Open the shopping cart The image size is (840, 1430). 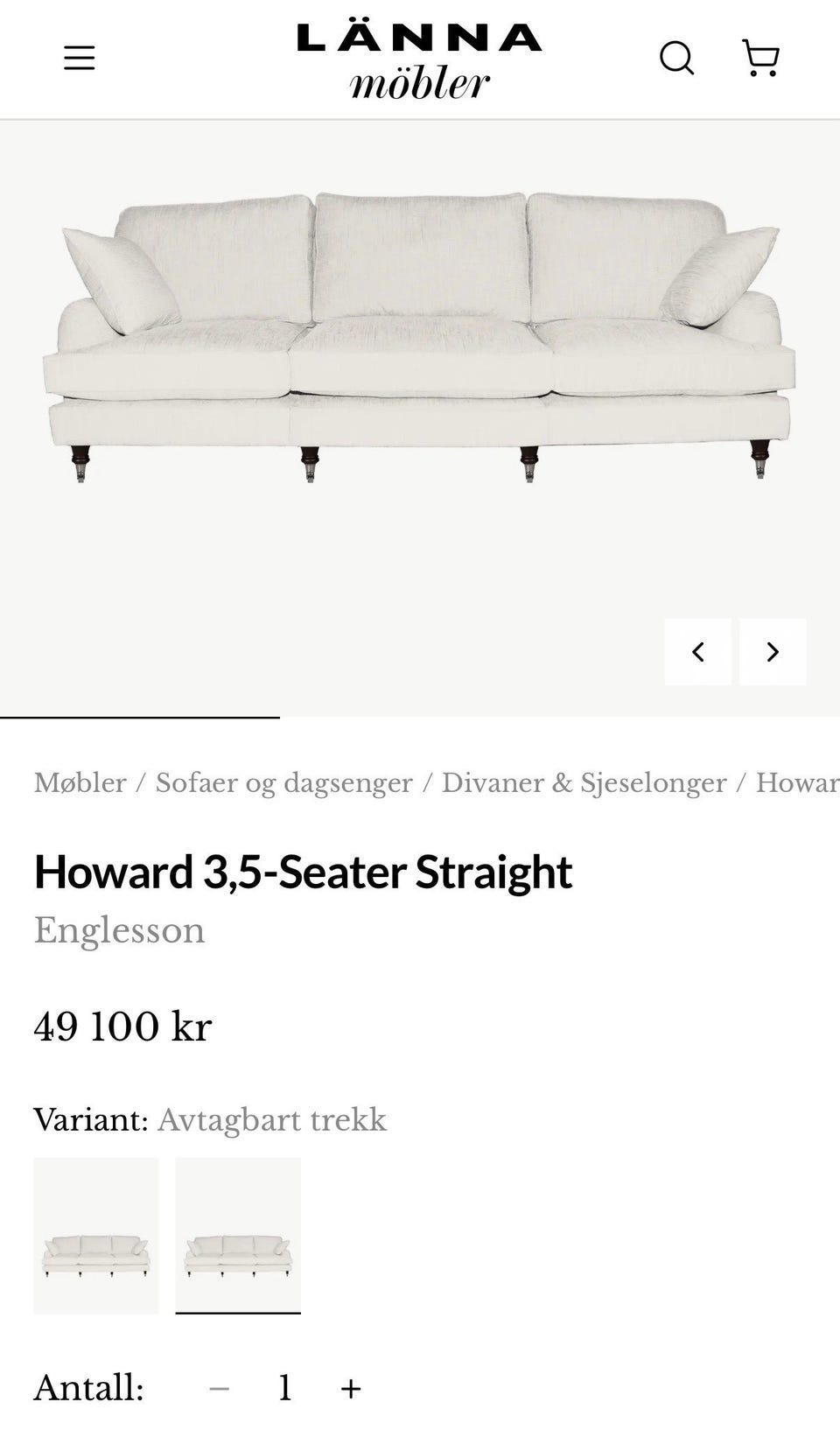[x=760, y=58]
